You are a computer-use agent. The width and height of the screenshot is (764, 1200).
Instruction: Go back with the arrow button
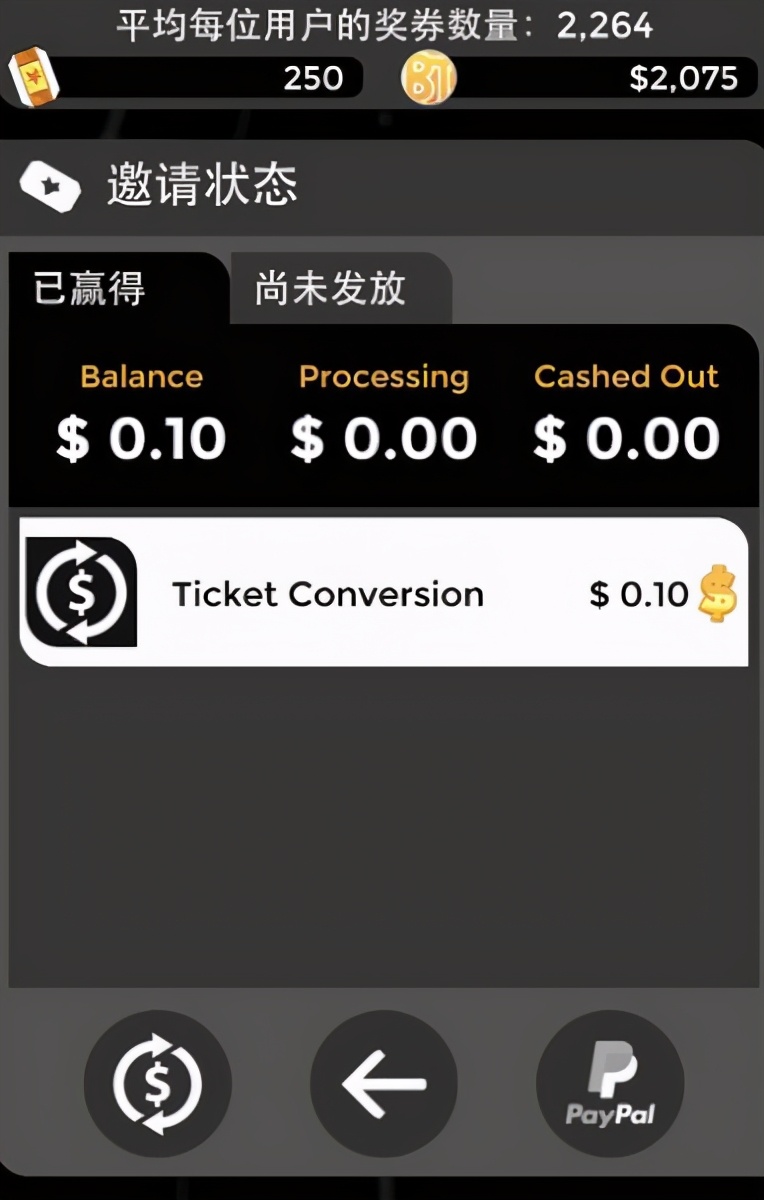click(x=383, y=1084)
